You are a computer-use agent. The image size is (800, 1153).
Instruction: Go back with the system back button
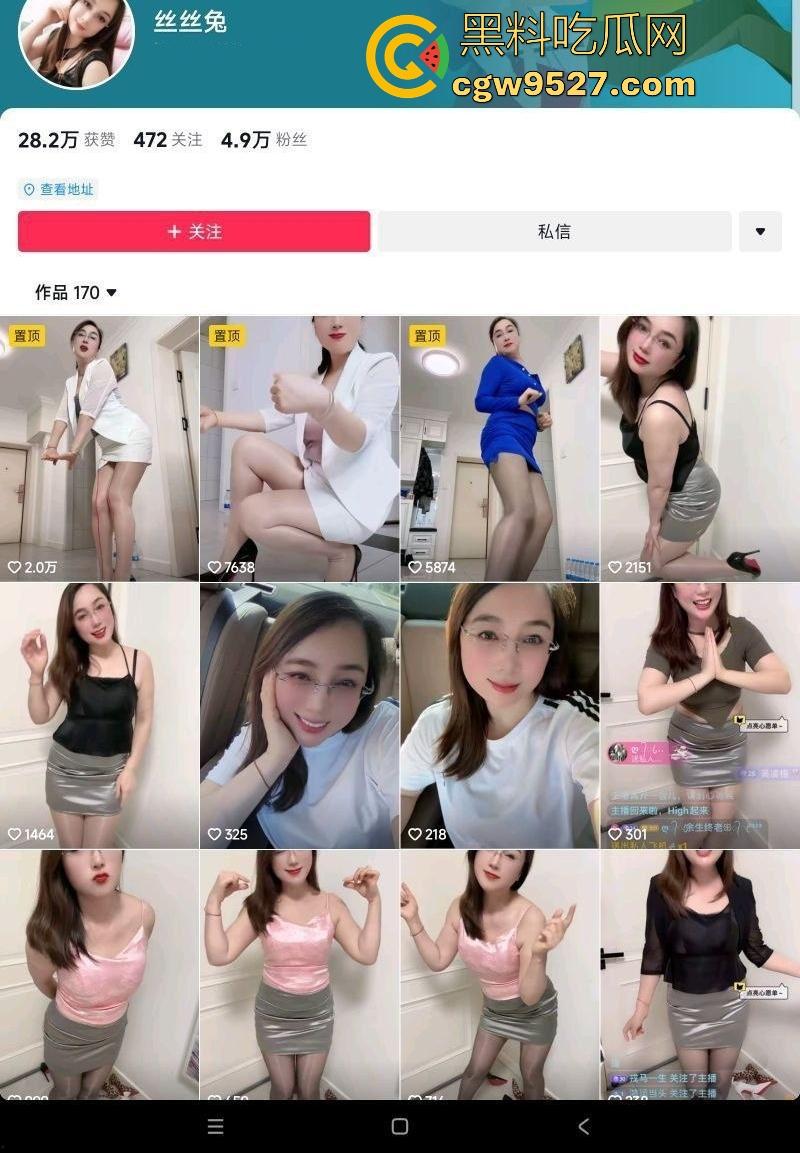(x=584, y=1126)
